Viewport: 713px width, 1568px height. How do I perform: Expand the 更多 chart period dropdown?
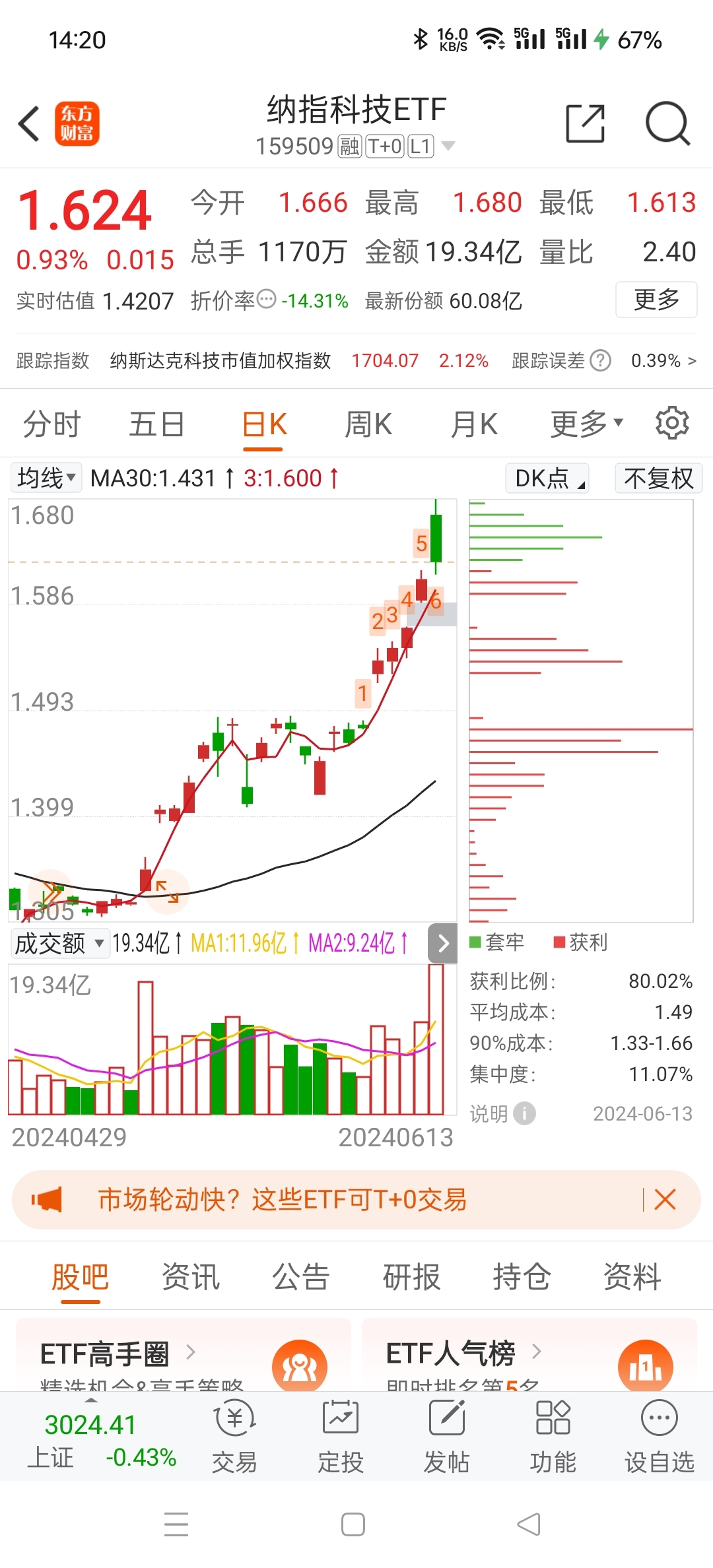pyautogui.click(x=584, y=423)
